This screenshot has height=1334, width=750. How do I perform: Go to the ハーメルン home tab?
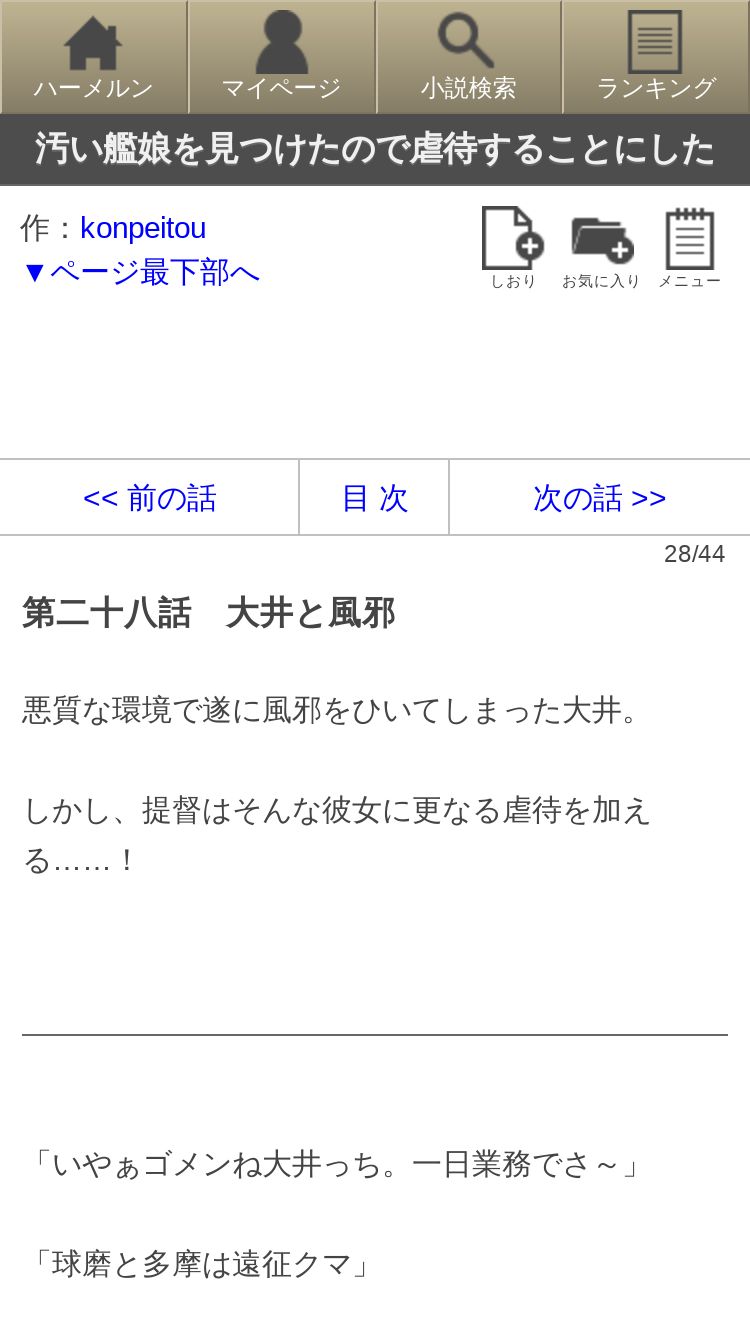coord(94,57)
